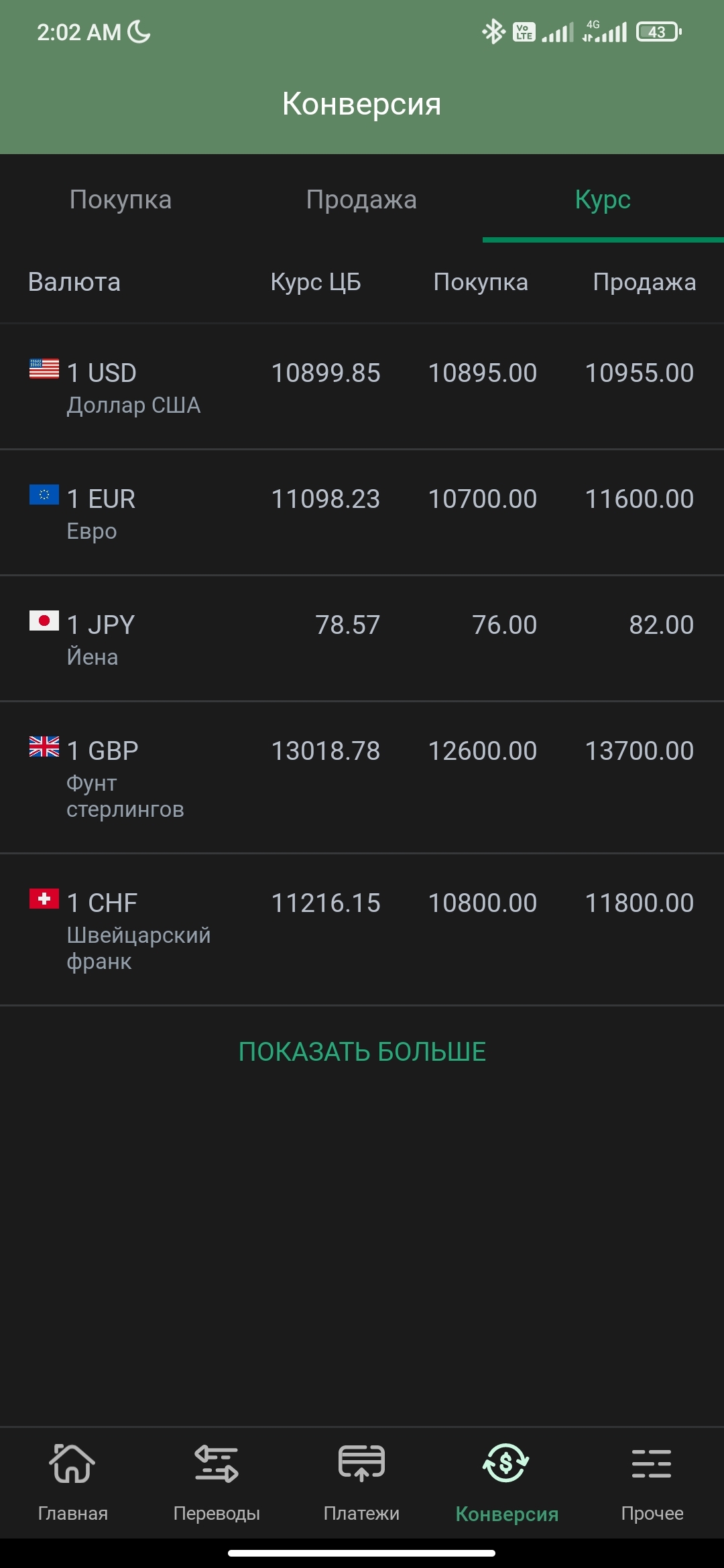724x1568 pixels.
Task: Switch to the Продажа tab
Action: (361, 200)
